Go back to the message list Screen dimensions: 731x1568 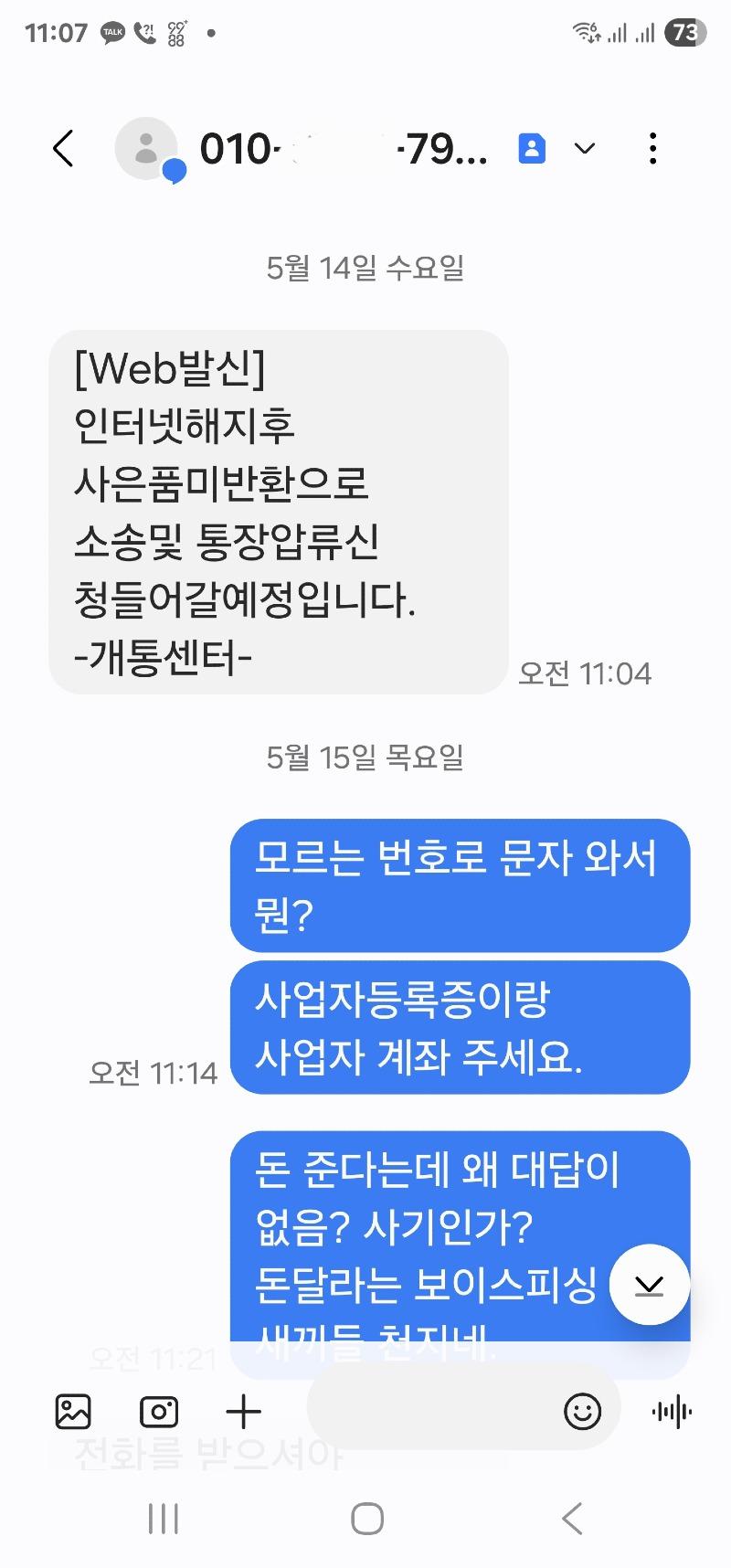(x=63, y=148)
